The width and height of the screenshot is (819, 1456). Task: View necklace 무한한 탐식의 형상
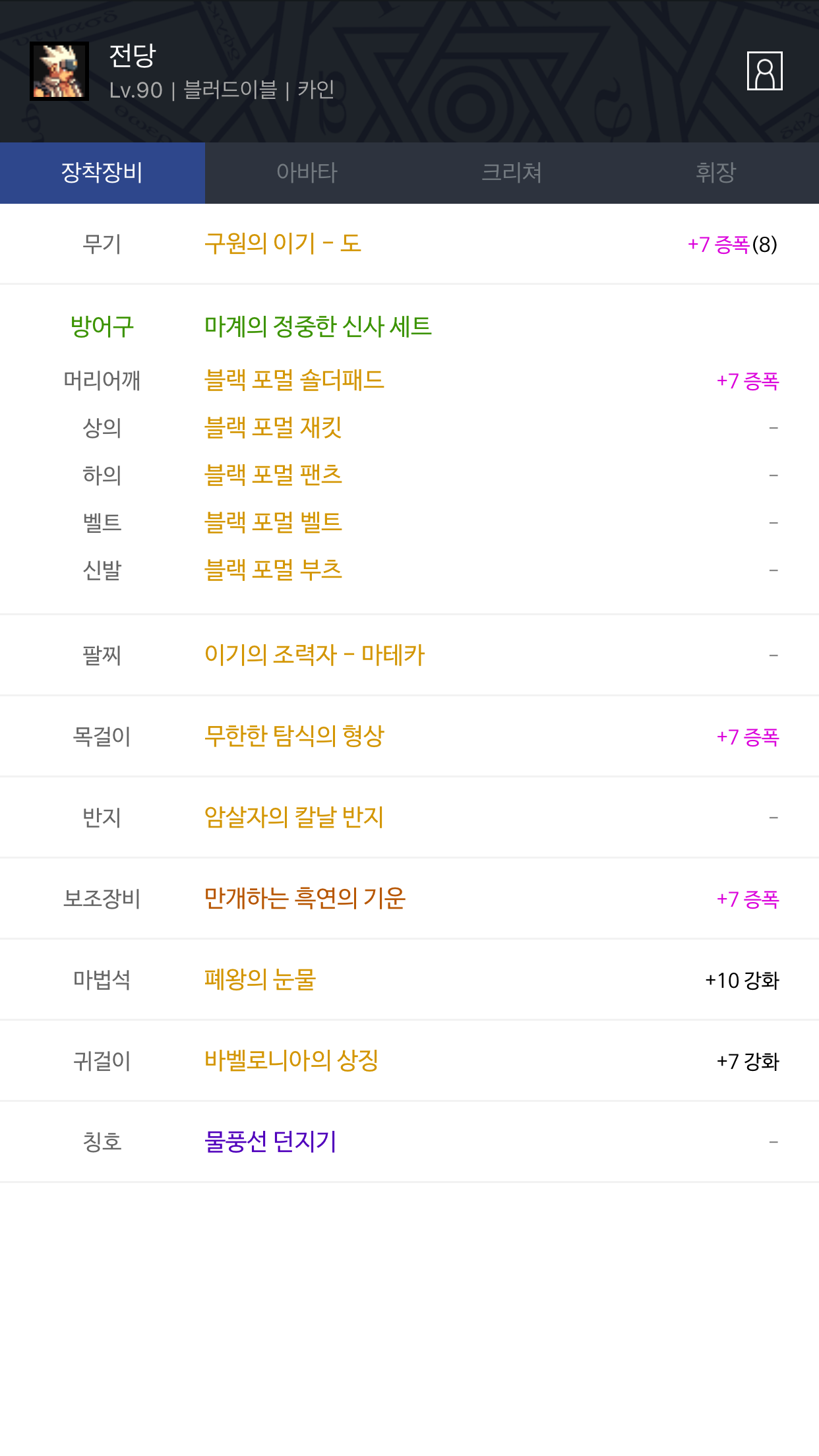coord(294,736)
